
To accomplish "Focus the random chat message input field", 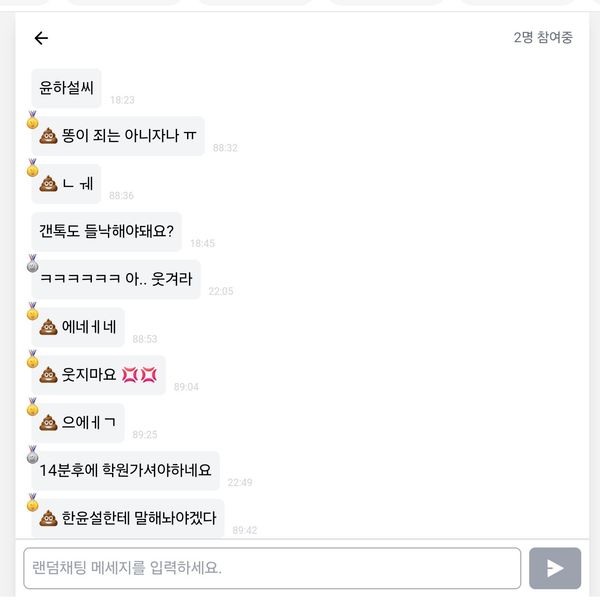I will pos(272,568).
